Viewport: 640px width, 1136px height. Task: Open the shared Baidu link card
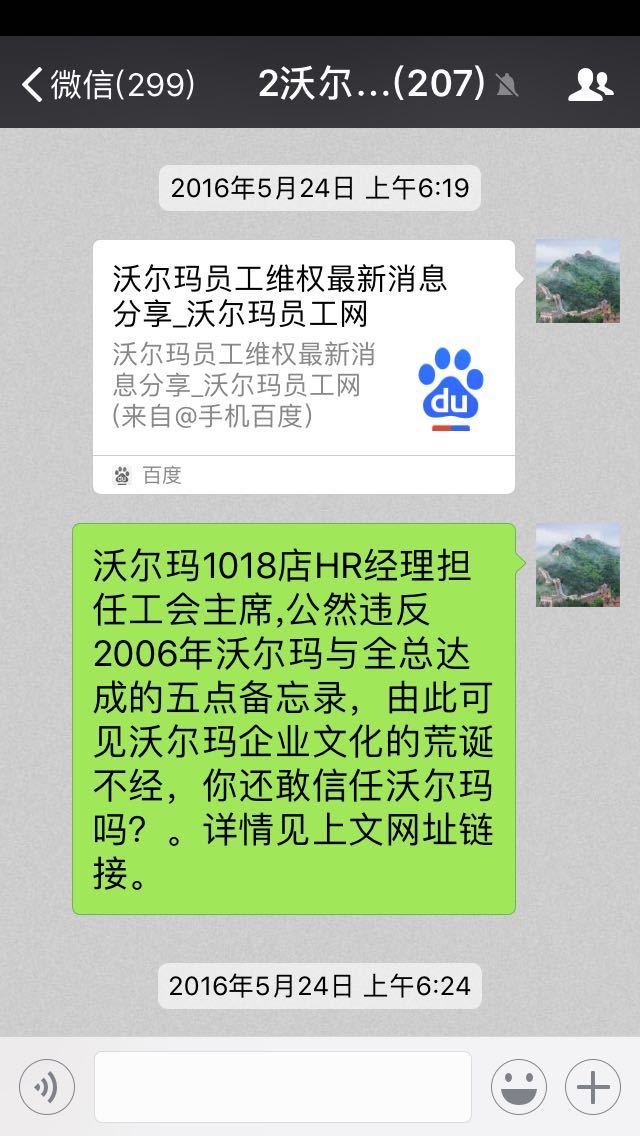(x=304, y=366)
